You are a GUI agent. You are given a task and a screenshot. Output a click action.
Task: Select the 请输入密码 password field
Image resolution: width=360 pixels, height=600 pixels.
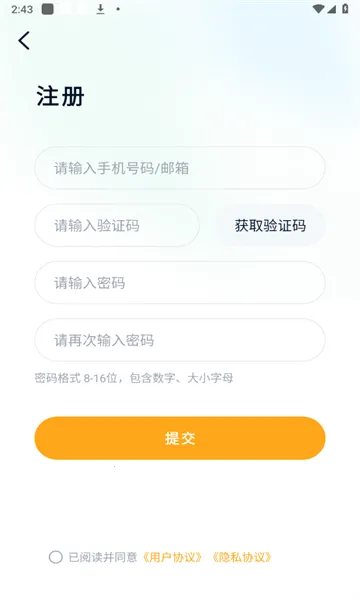coord(180,283)
